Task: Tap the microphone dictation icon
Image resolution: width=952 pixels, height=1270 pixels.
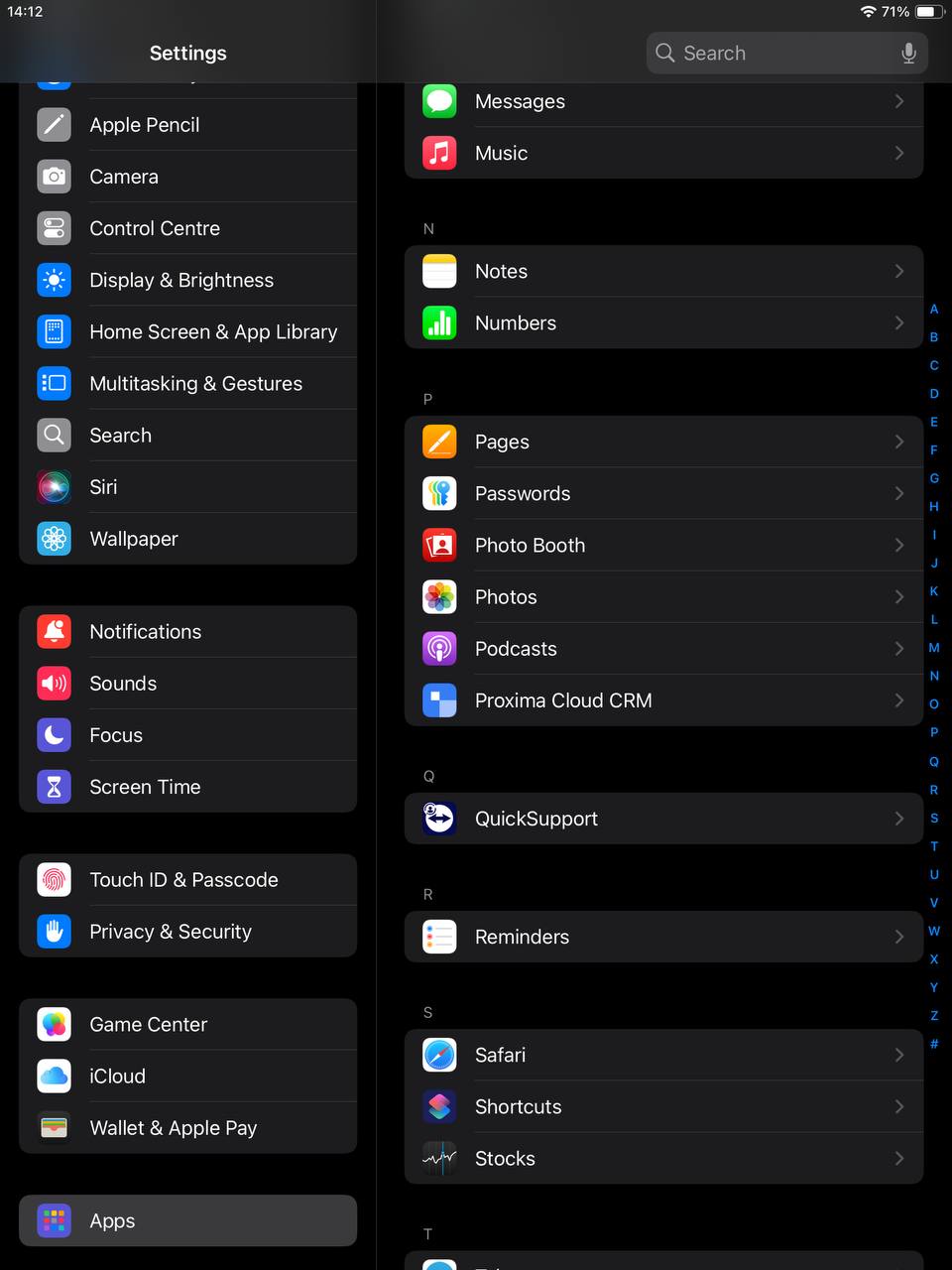Action: 908,54
